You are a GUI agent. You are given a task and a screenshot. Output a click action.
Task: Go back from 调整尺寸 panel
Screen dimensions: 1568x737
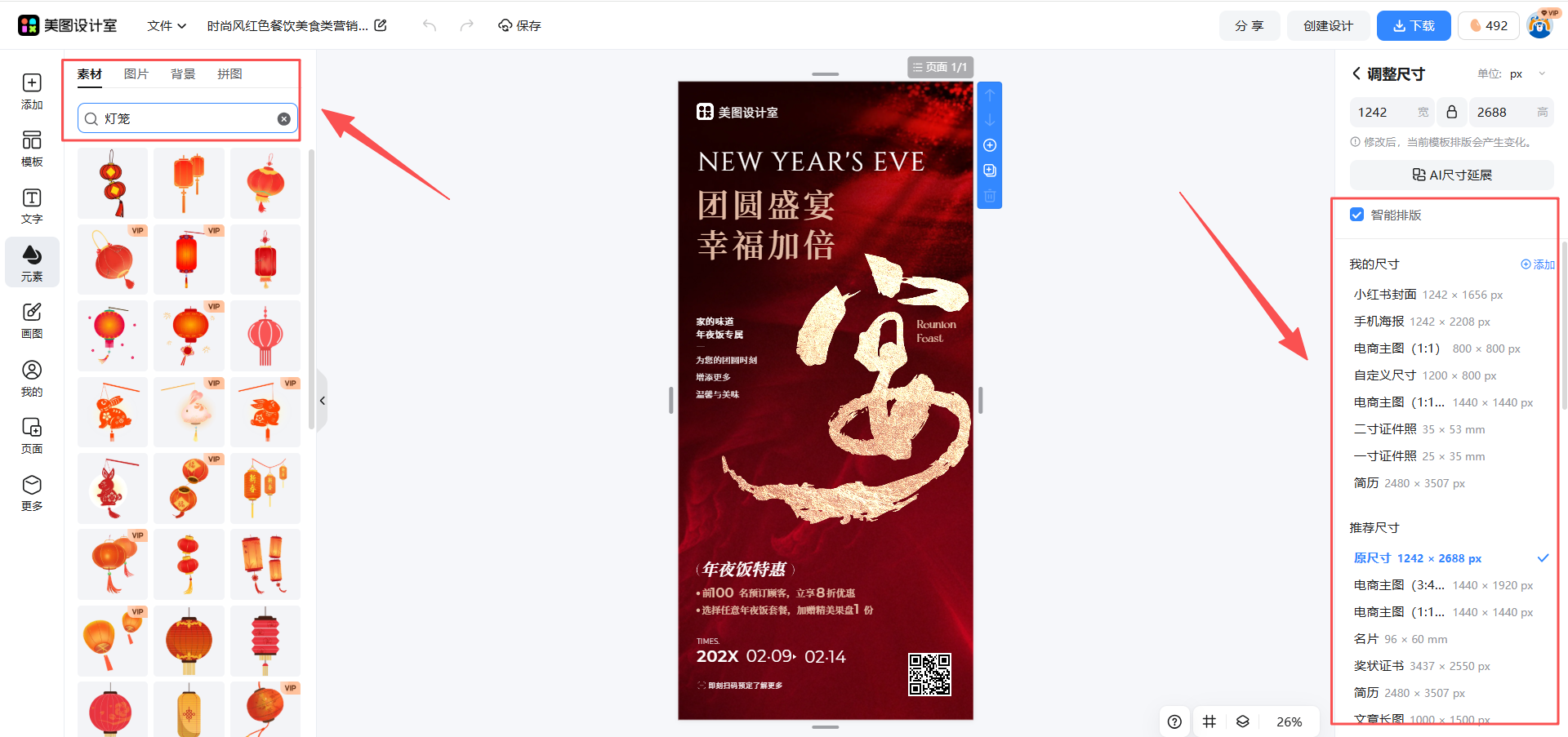(1356, 73)
